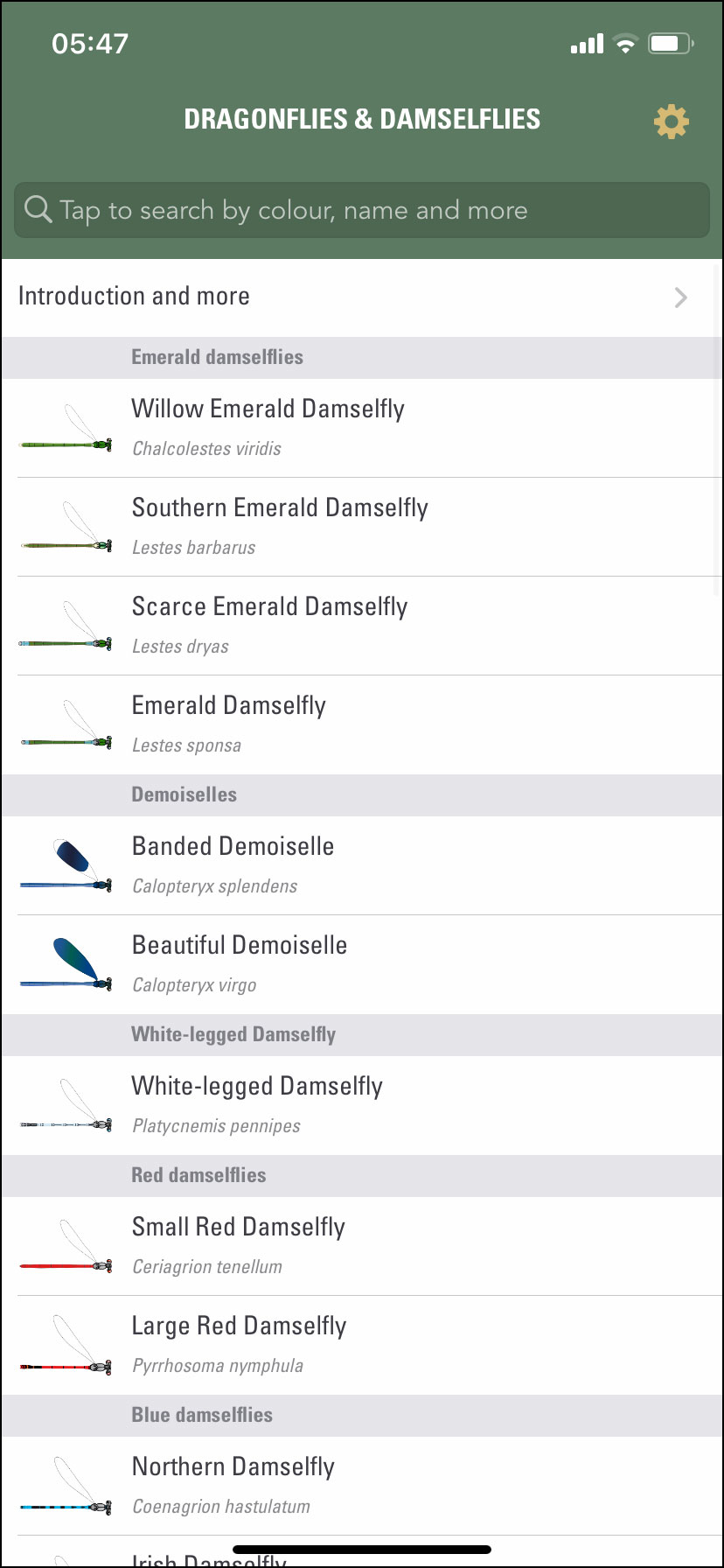Open Large Red Damselfly
The height and width of the screenshot is (1568, 724).
(x=362, y=1345)
